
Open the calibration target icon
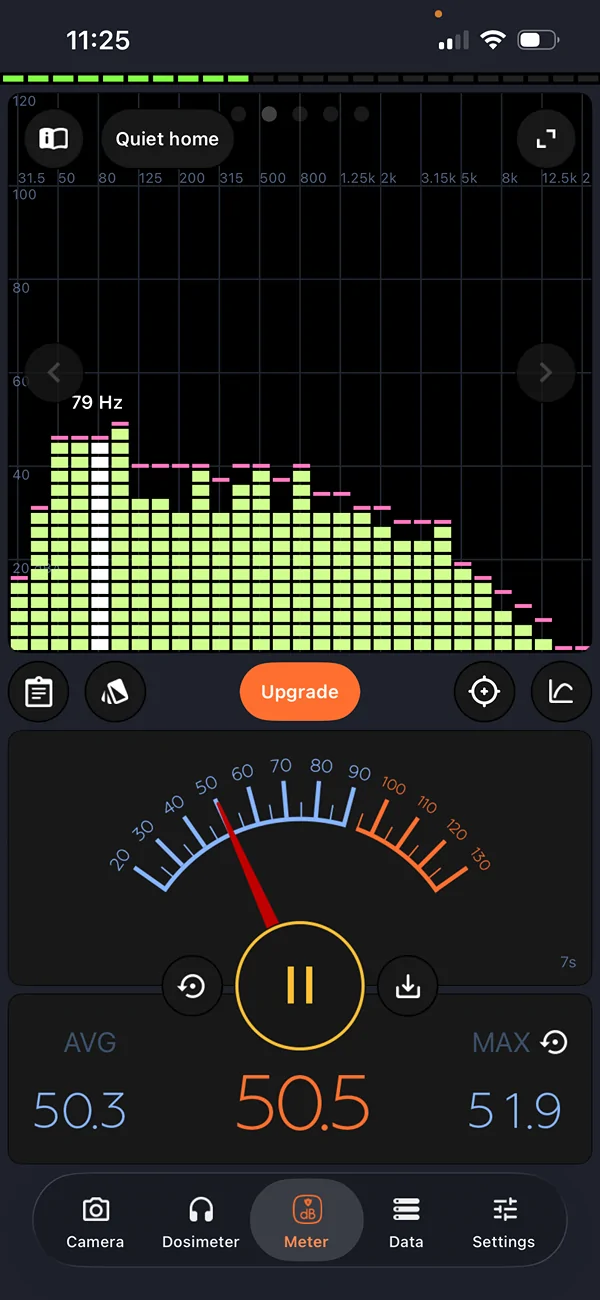click(485, 692)
